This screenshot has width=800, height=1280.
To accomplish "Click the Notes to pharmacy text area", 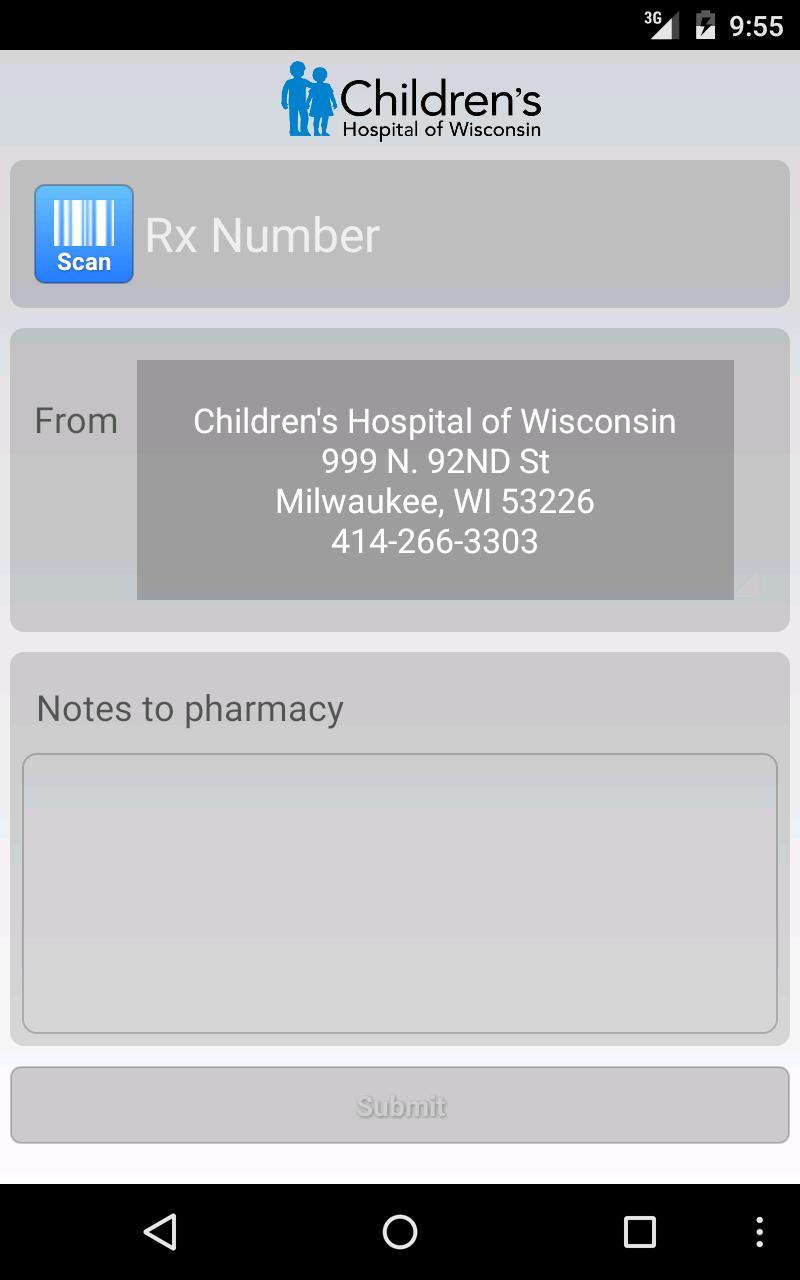I will pyautogui.click(x=400, y=890).
